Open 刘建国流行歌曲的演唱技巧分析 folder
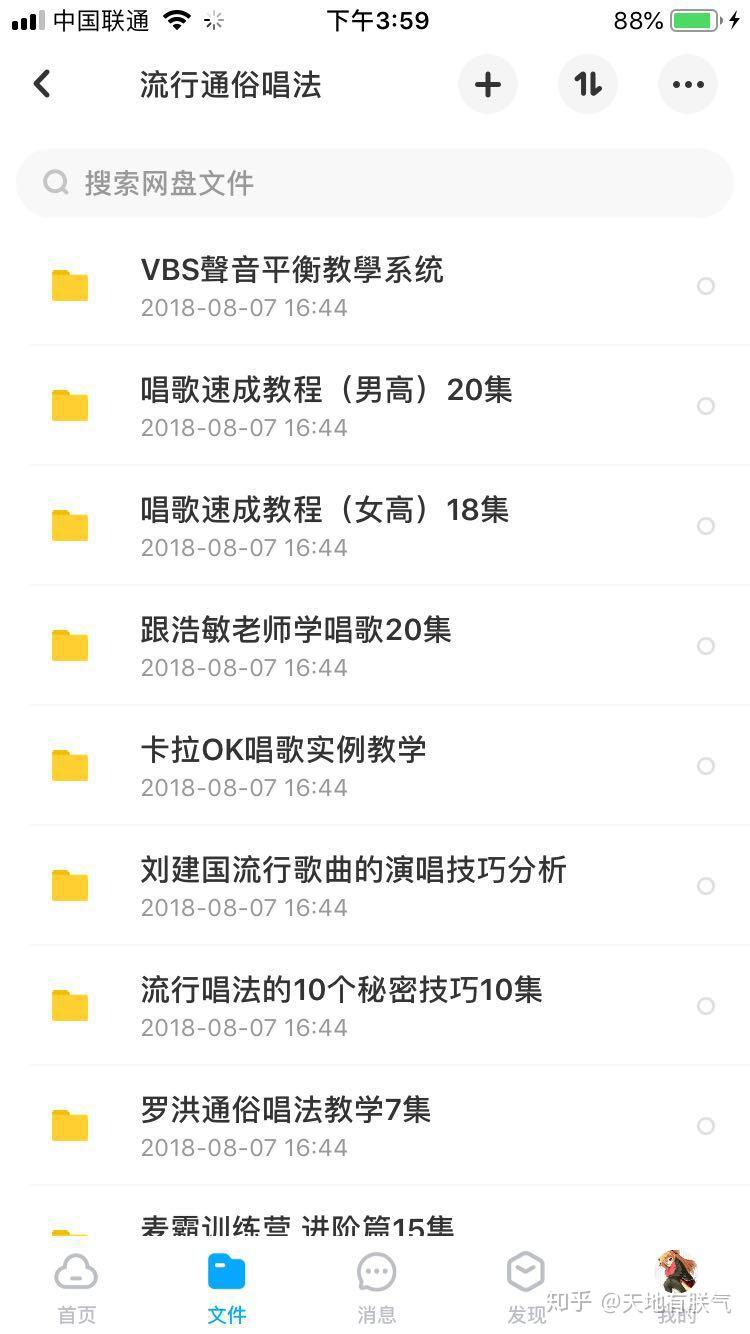The height and width of the screenshot is (1334, 750). [x=353, y=885]
